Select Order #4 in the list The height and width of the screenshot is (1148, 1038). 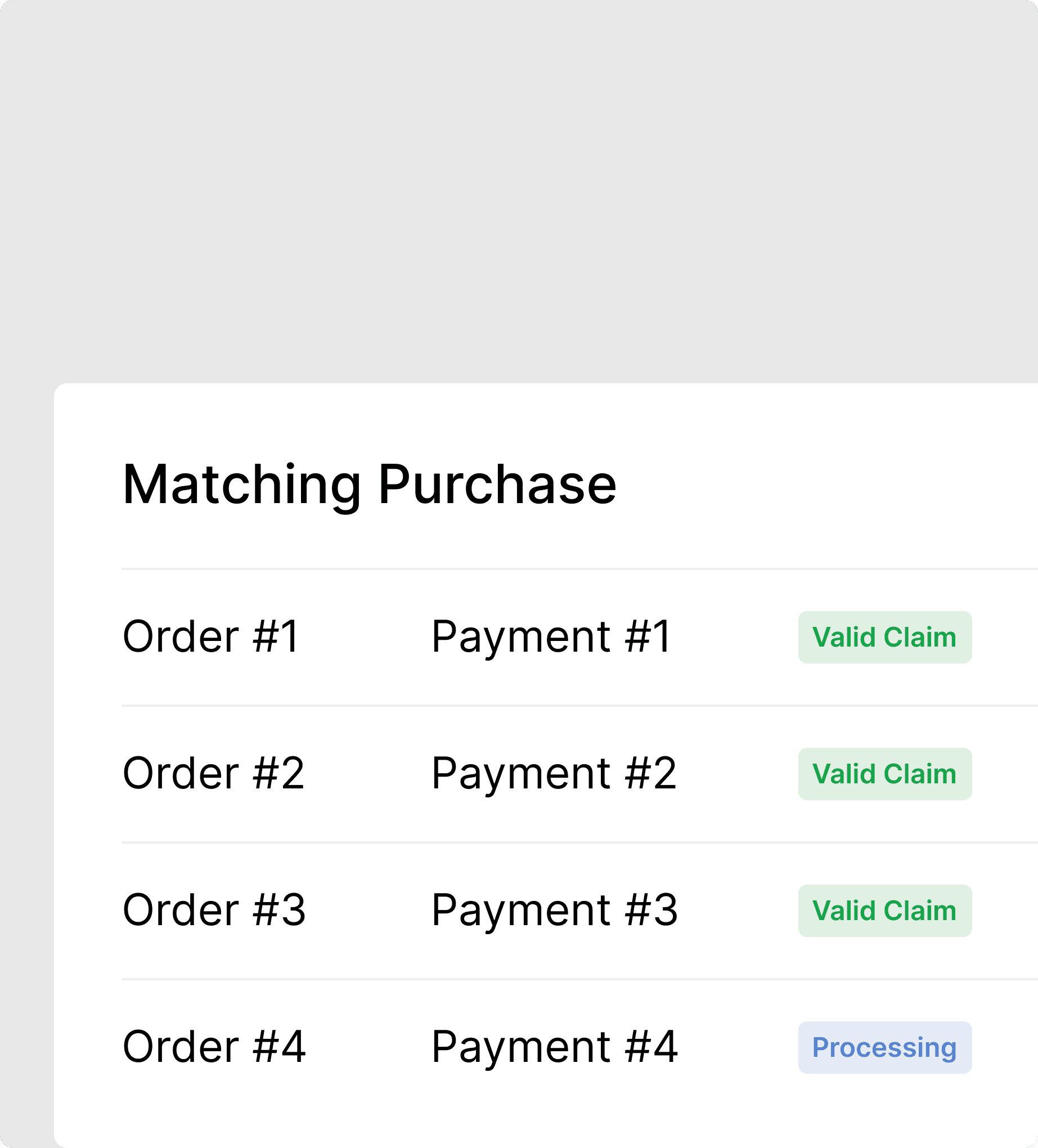[x=214, y=1048]
